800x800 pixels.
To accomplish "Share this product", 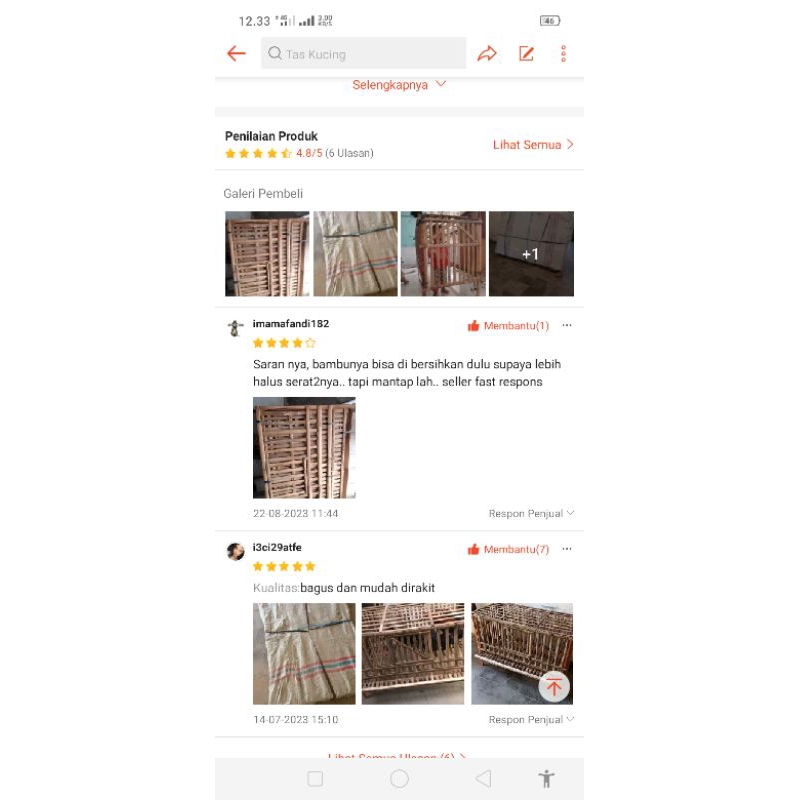I will [487, 54].
